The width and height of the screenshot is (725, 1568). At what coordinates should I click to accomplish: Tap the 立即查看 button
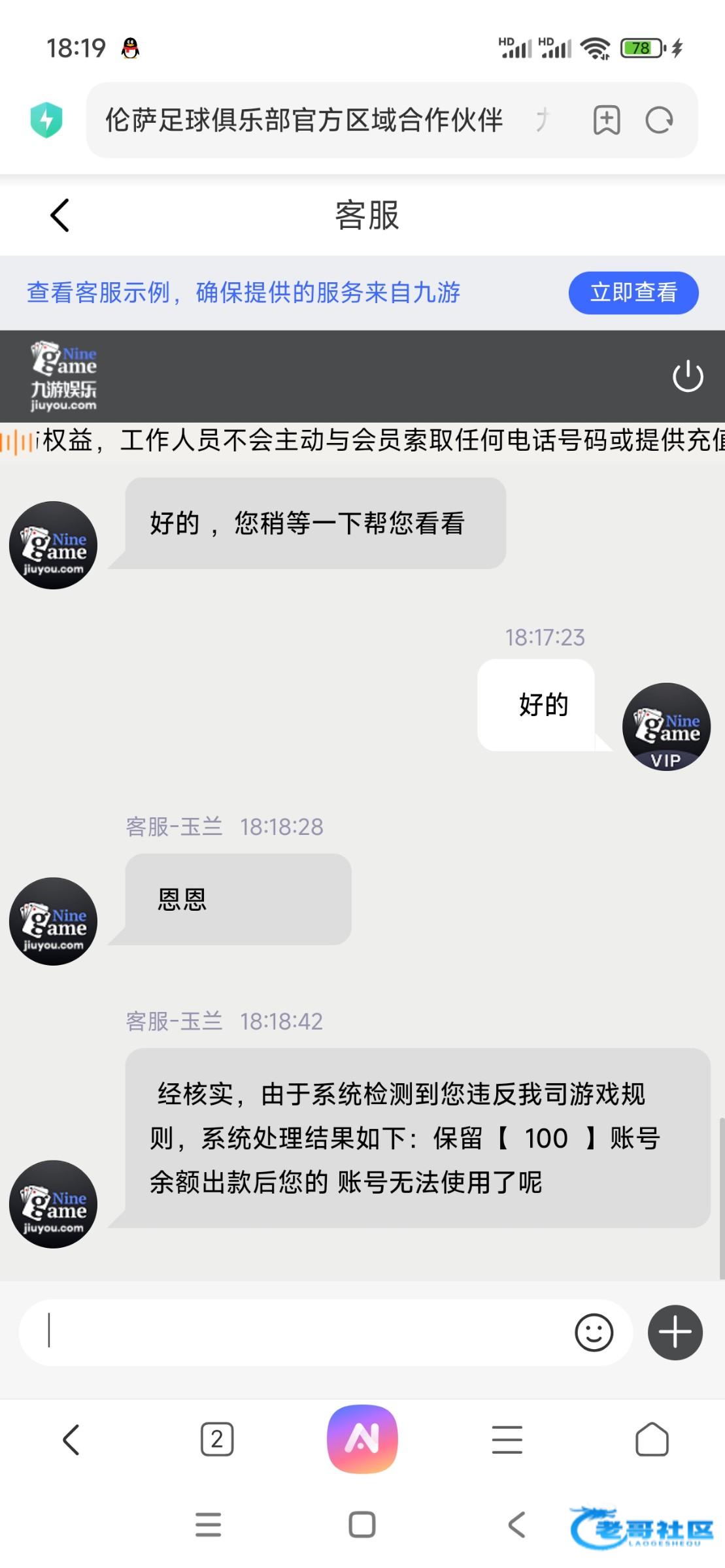[633, 293]
